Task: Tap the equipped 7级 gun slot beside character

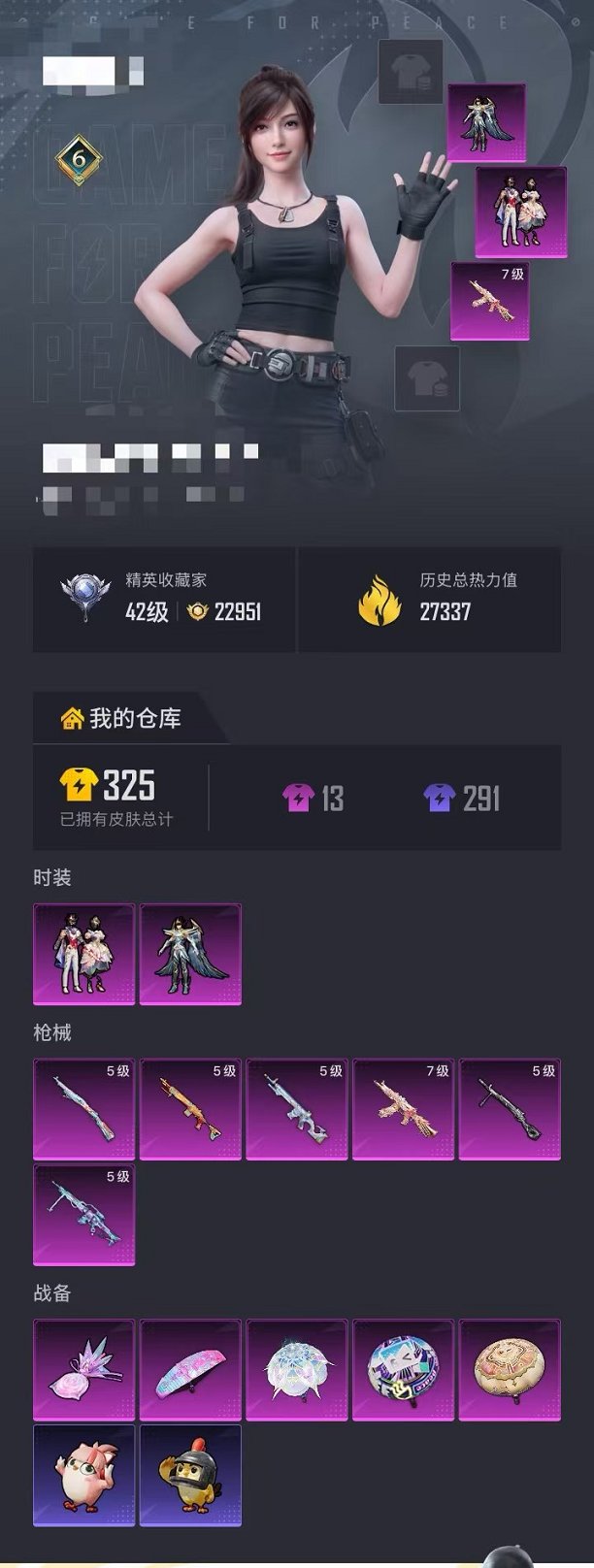Action: click(x=490, y=301)
